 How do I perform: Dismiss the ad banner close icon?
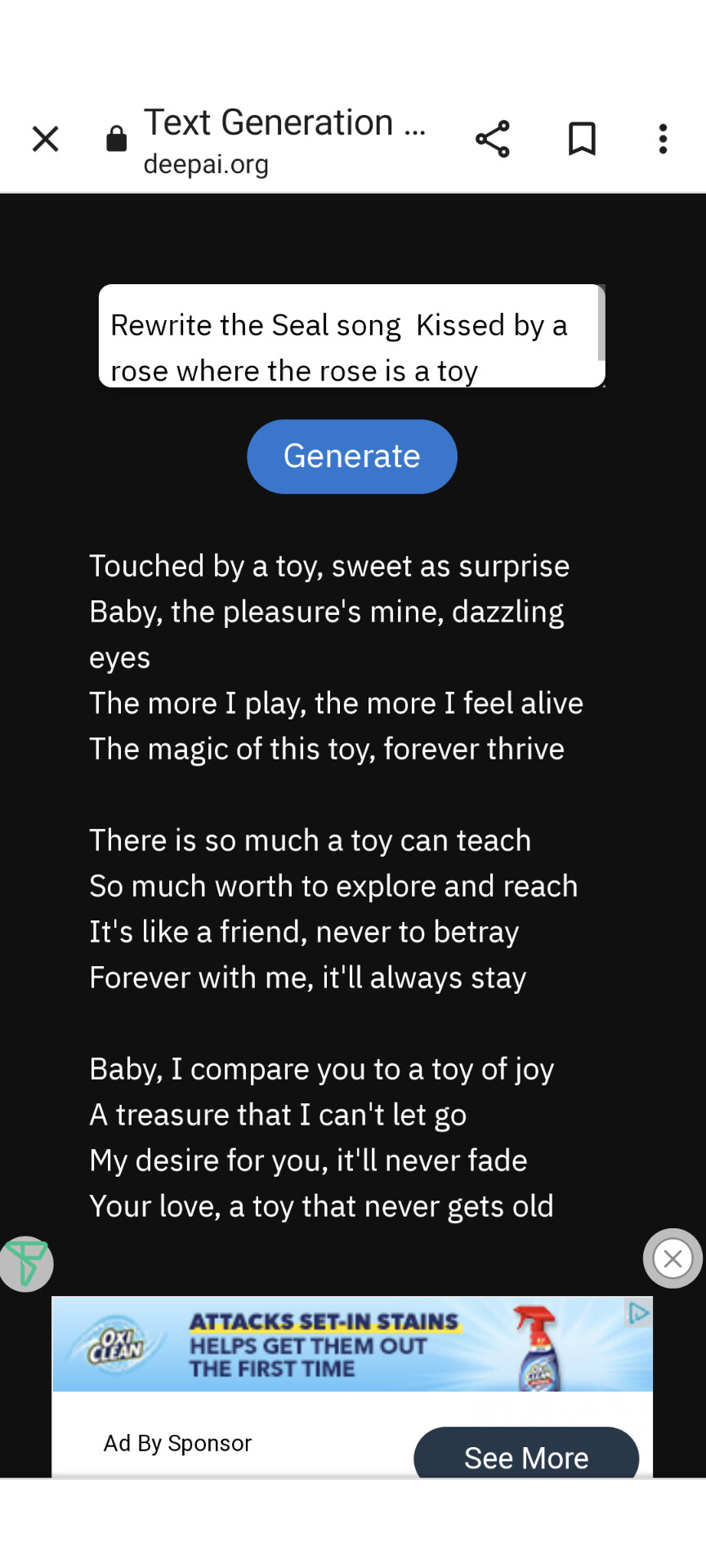pyautogui.click(x=672, y=1258)
